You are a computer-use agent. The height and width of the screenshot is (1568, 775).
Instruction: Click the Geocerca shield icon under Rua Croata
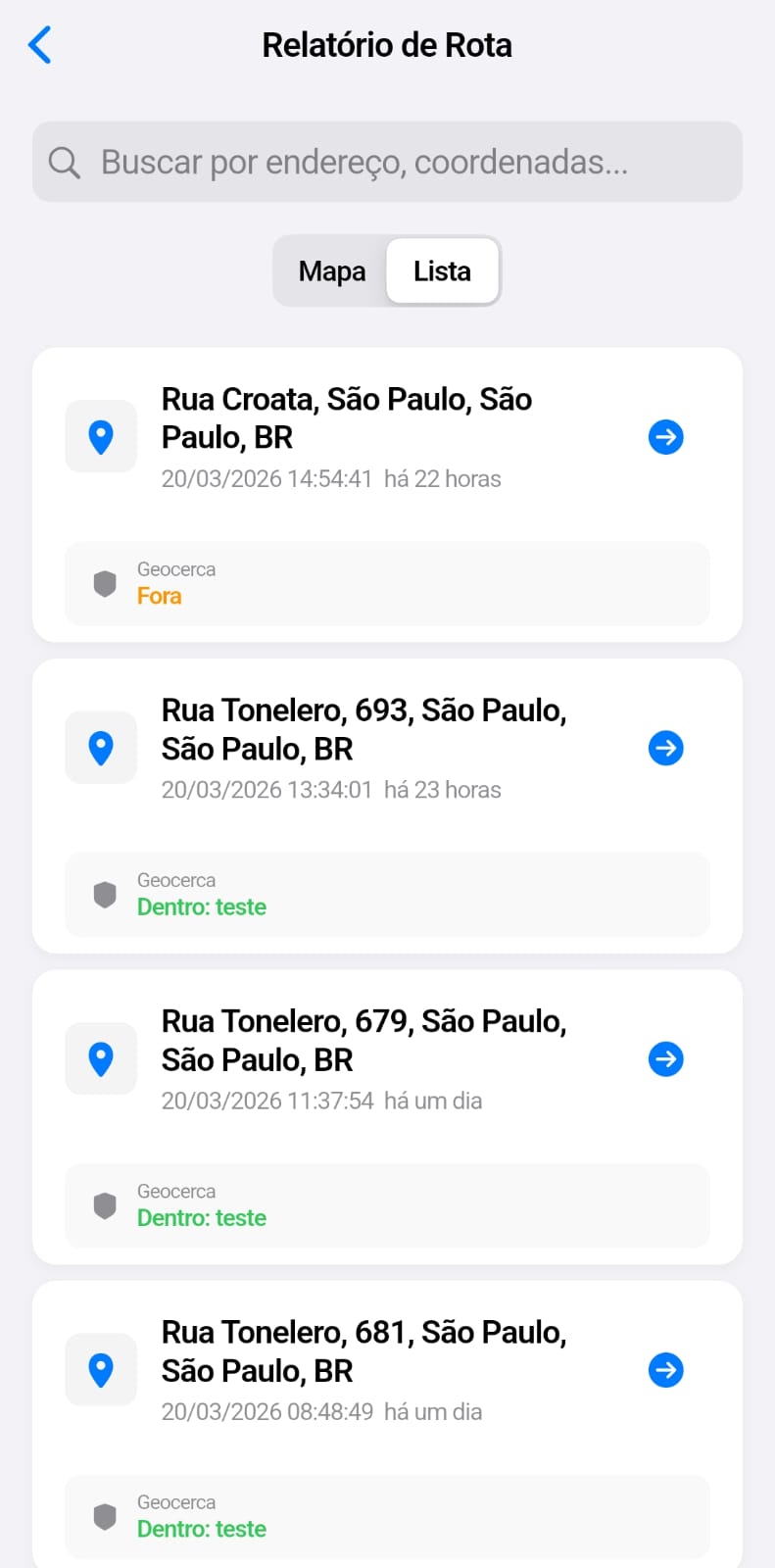click(106, 583)
